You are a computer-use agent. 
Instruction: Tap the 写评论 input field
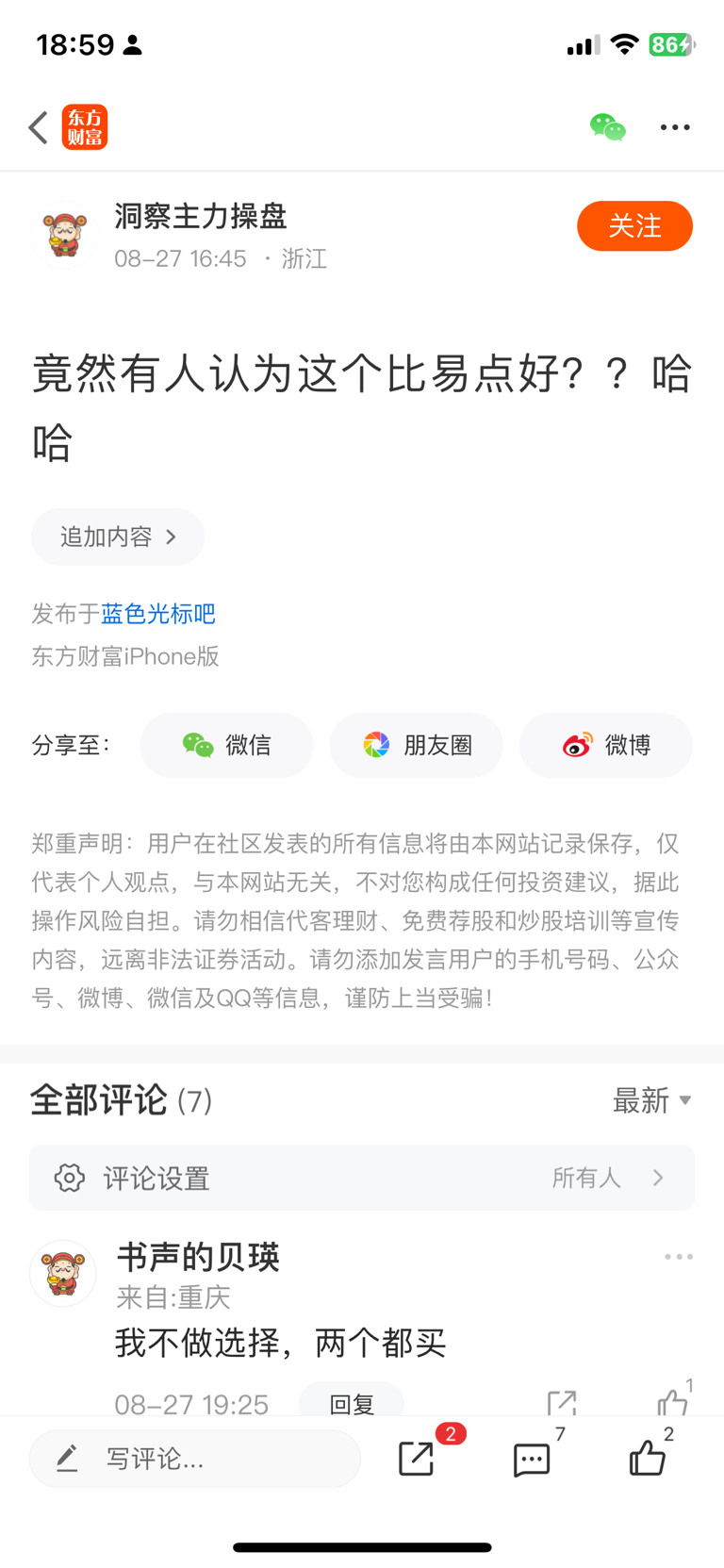point(195,1459)
